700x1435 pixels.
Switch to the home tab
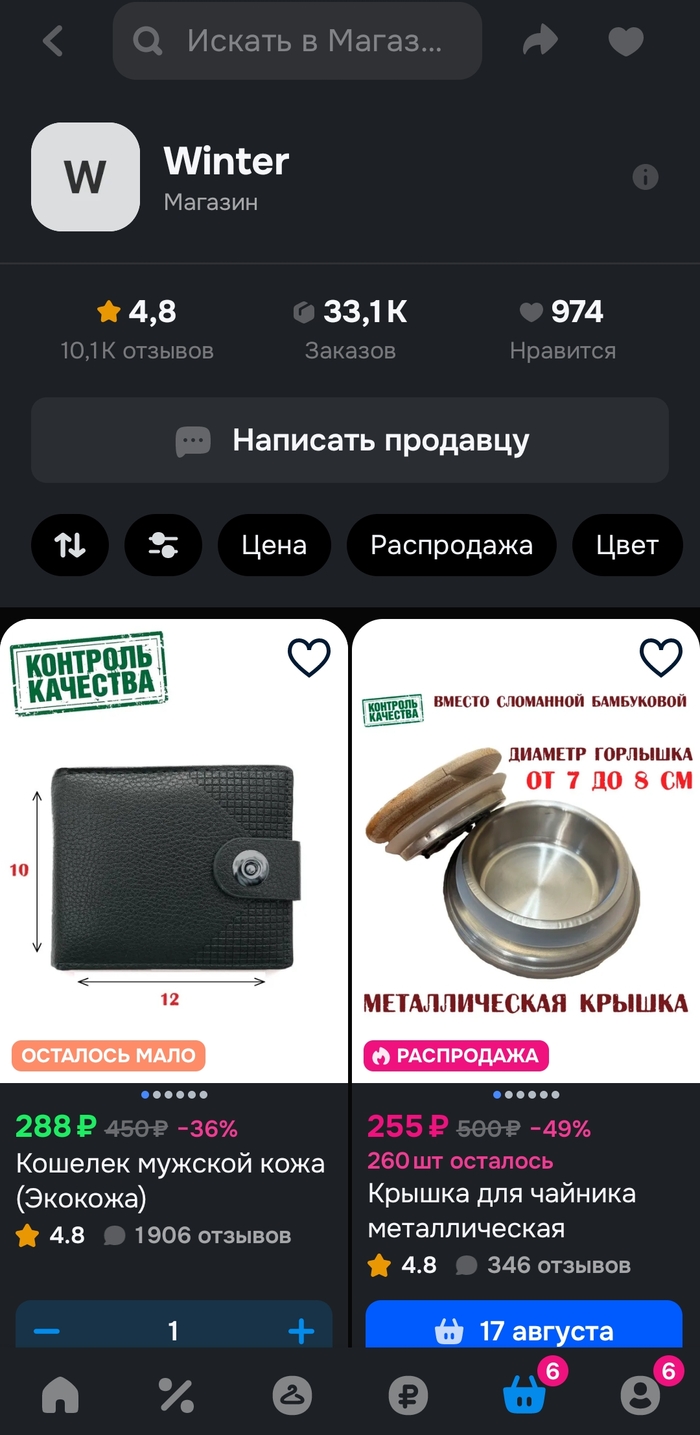click(60, 1394)
